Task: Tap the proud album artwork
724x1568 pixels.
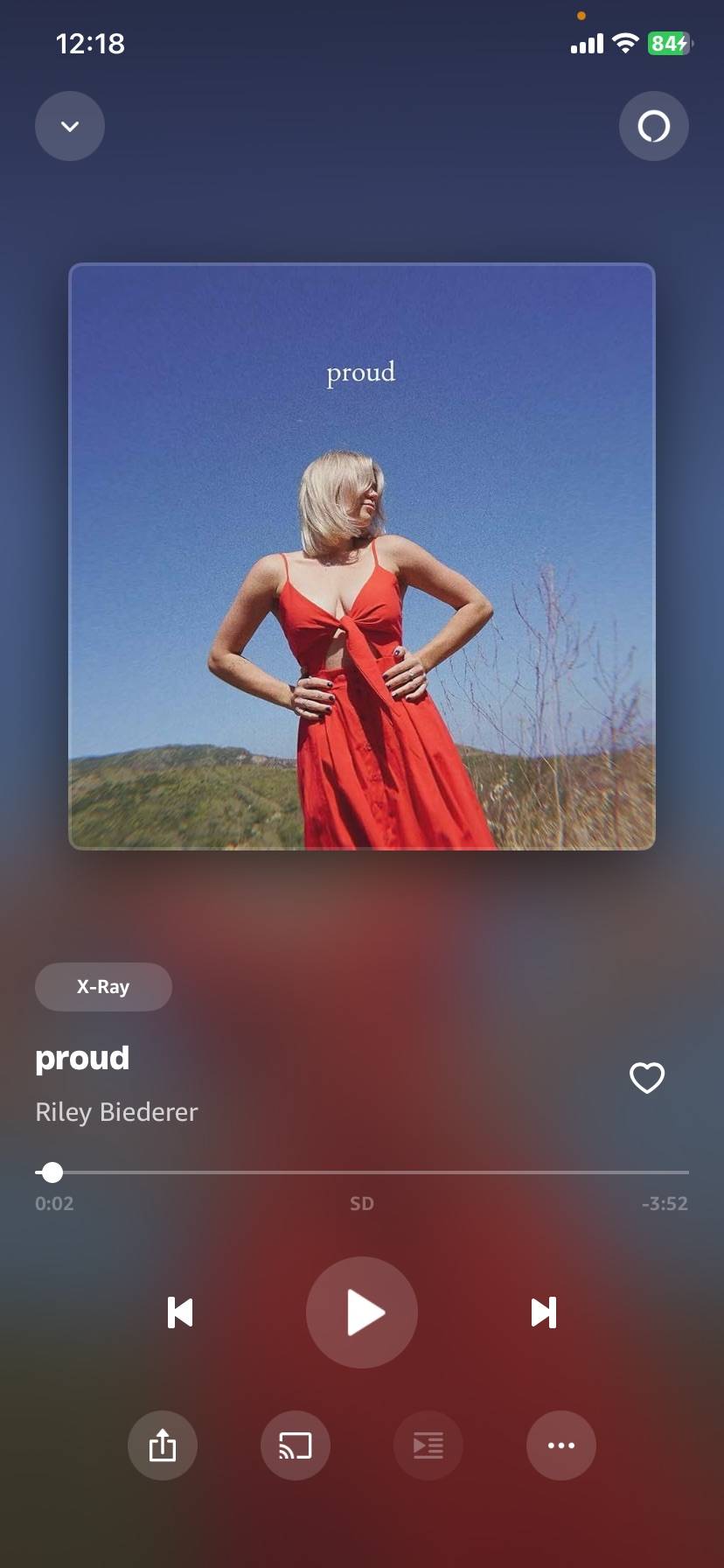Action: [362, 556]
